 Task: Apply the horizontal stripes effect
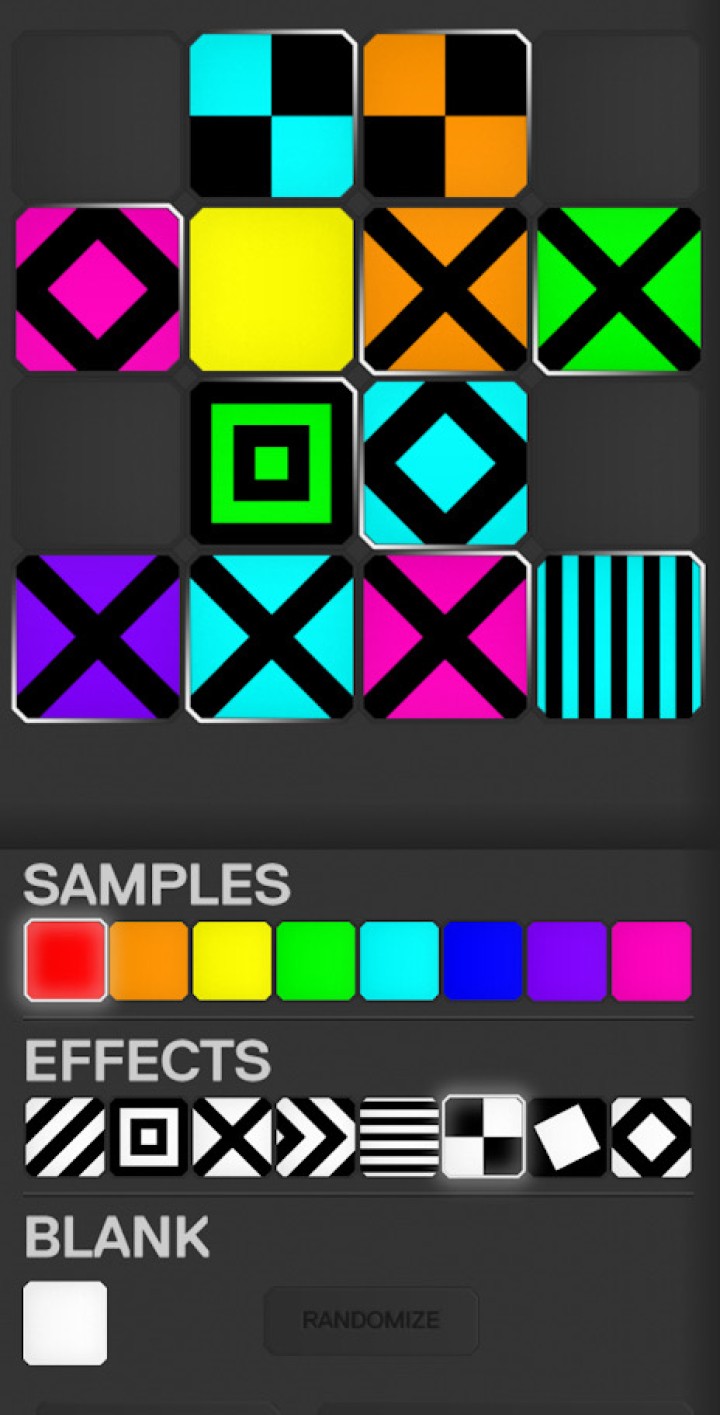coord(400,1136)
